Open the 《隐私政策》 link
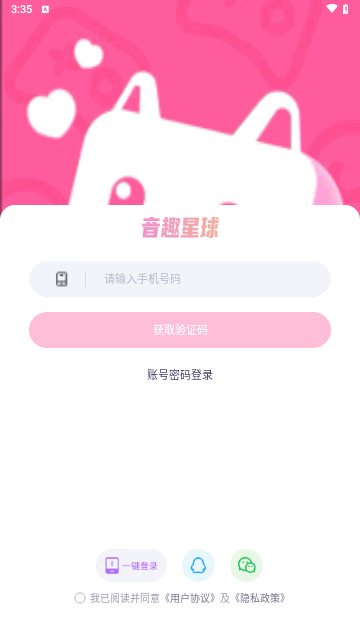 pos(260,598)
